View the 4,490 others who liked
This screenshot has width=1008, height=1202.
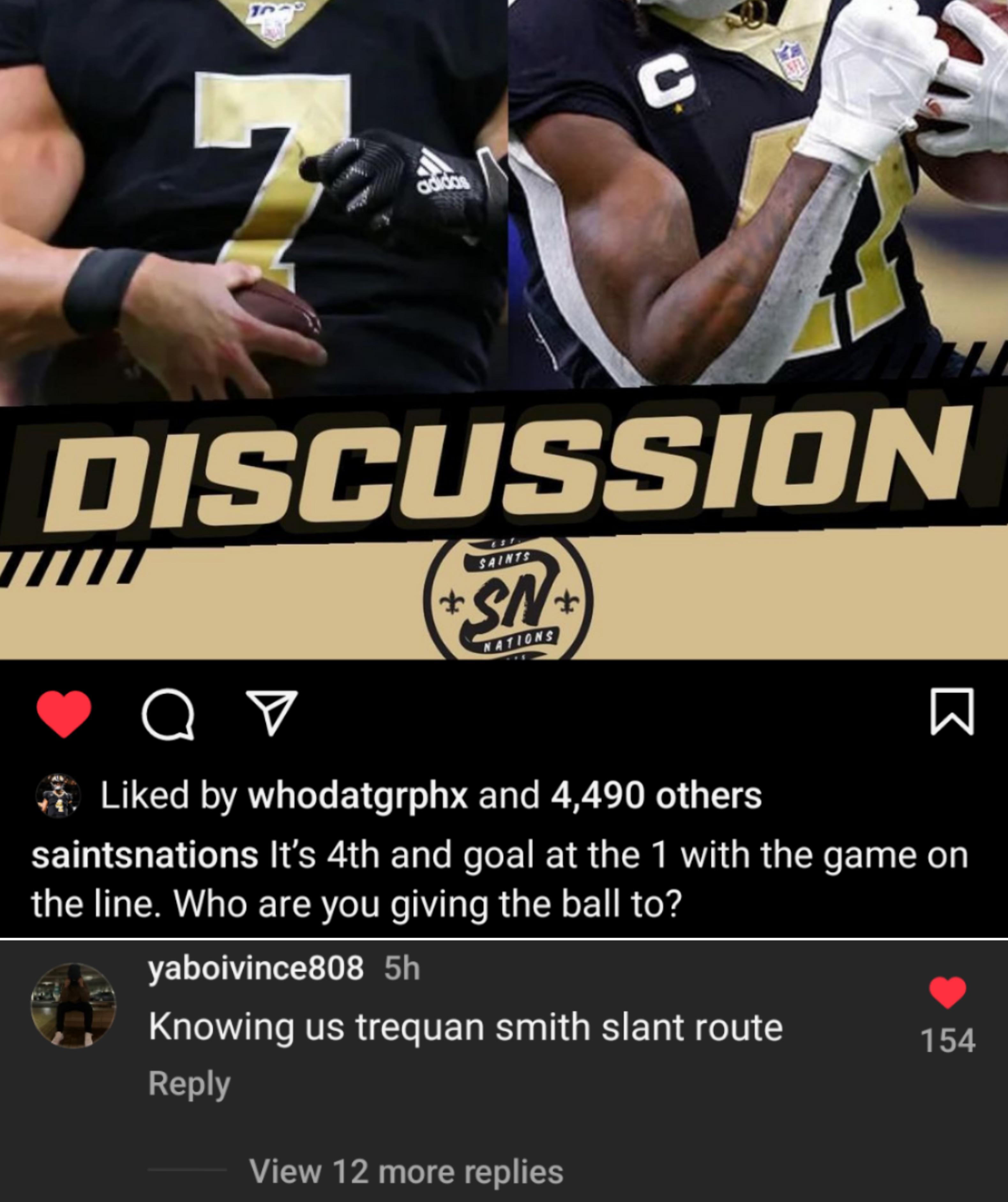(x=655, y=796)
